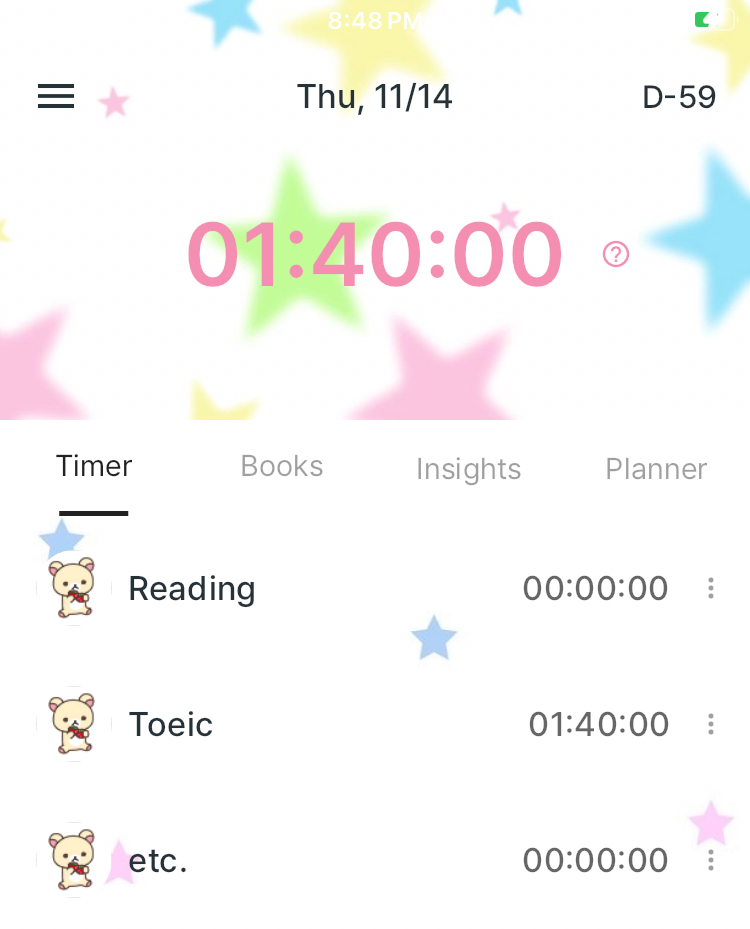
Task: Open more options for Toeic
Action: 710,724
